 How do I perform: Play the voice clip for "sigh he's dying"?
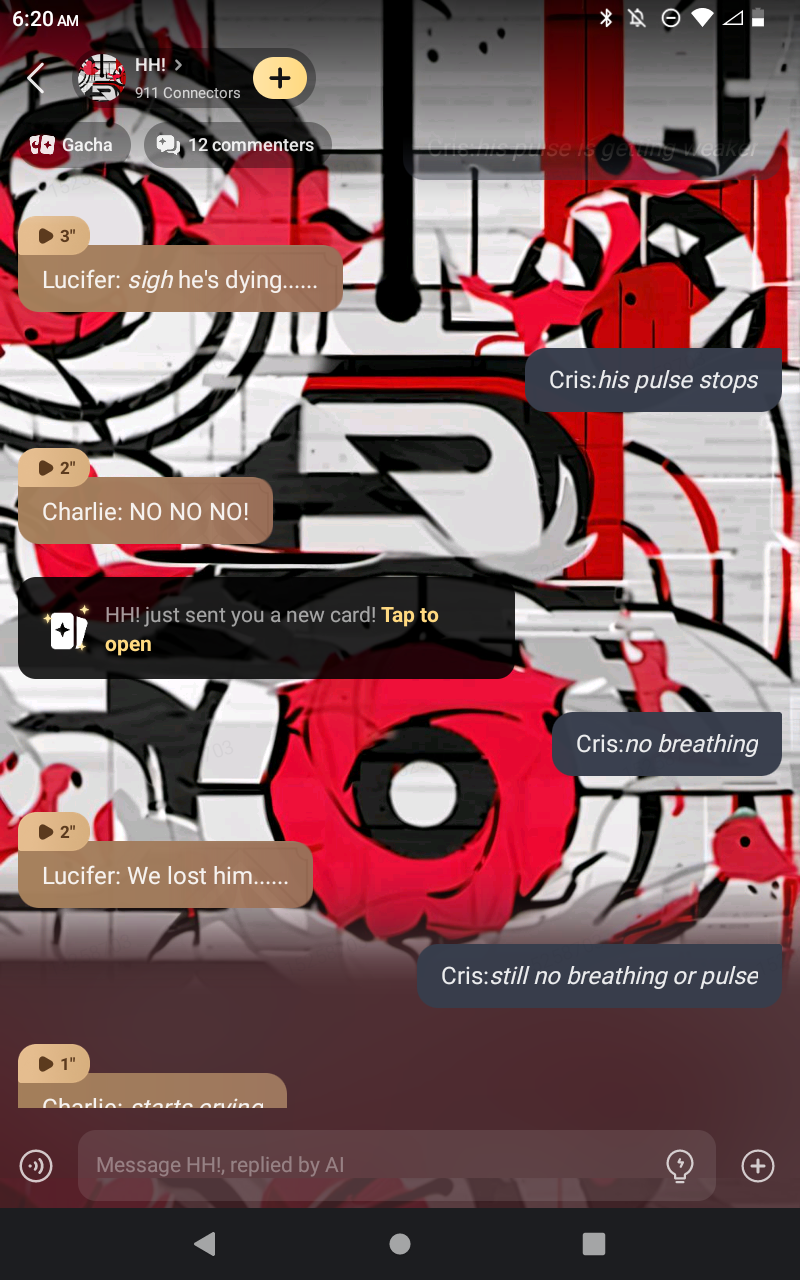pyautogui.click(x=55, y=236)
